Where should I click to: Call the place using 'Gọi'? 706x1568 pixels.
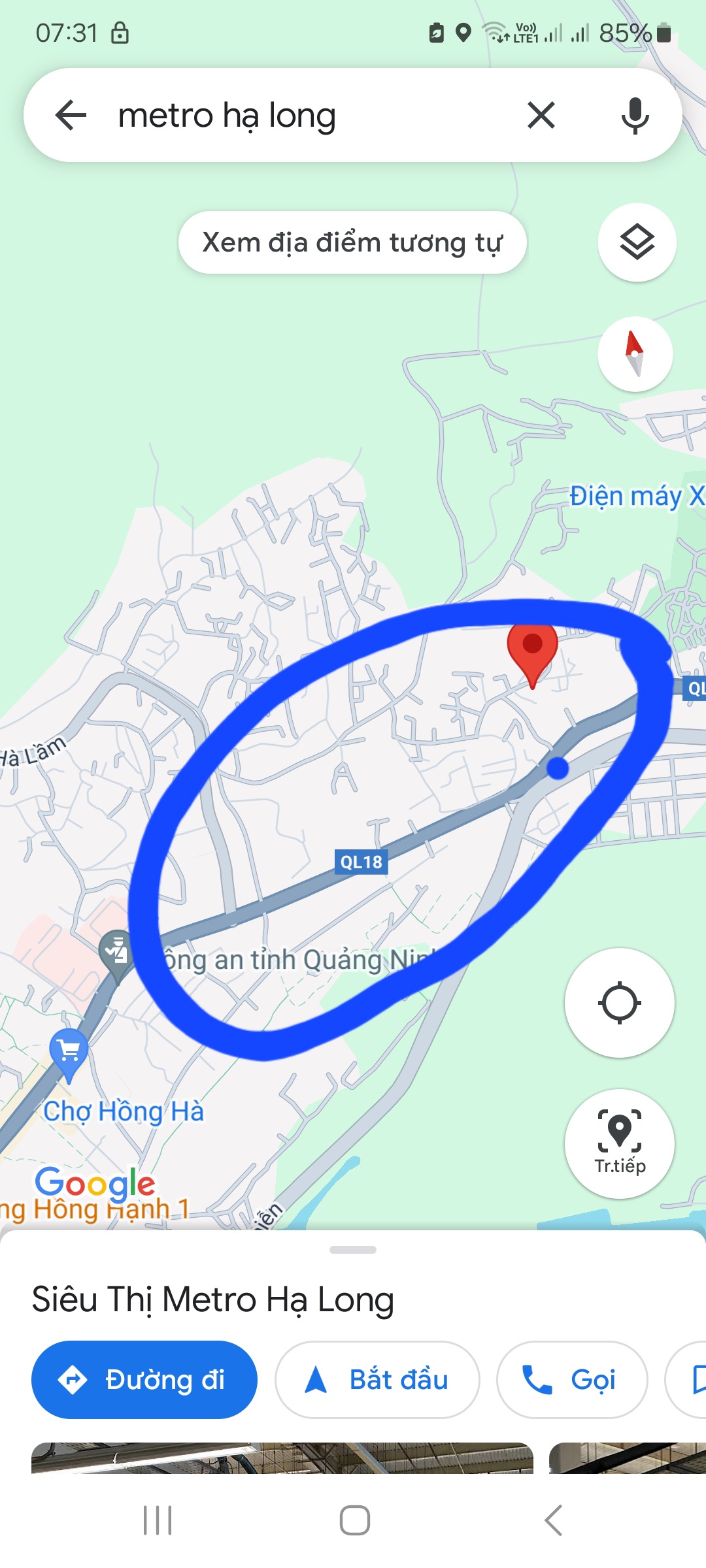(572, 1380)
